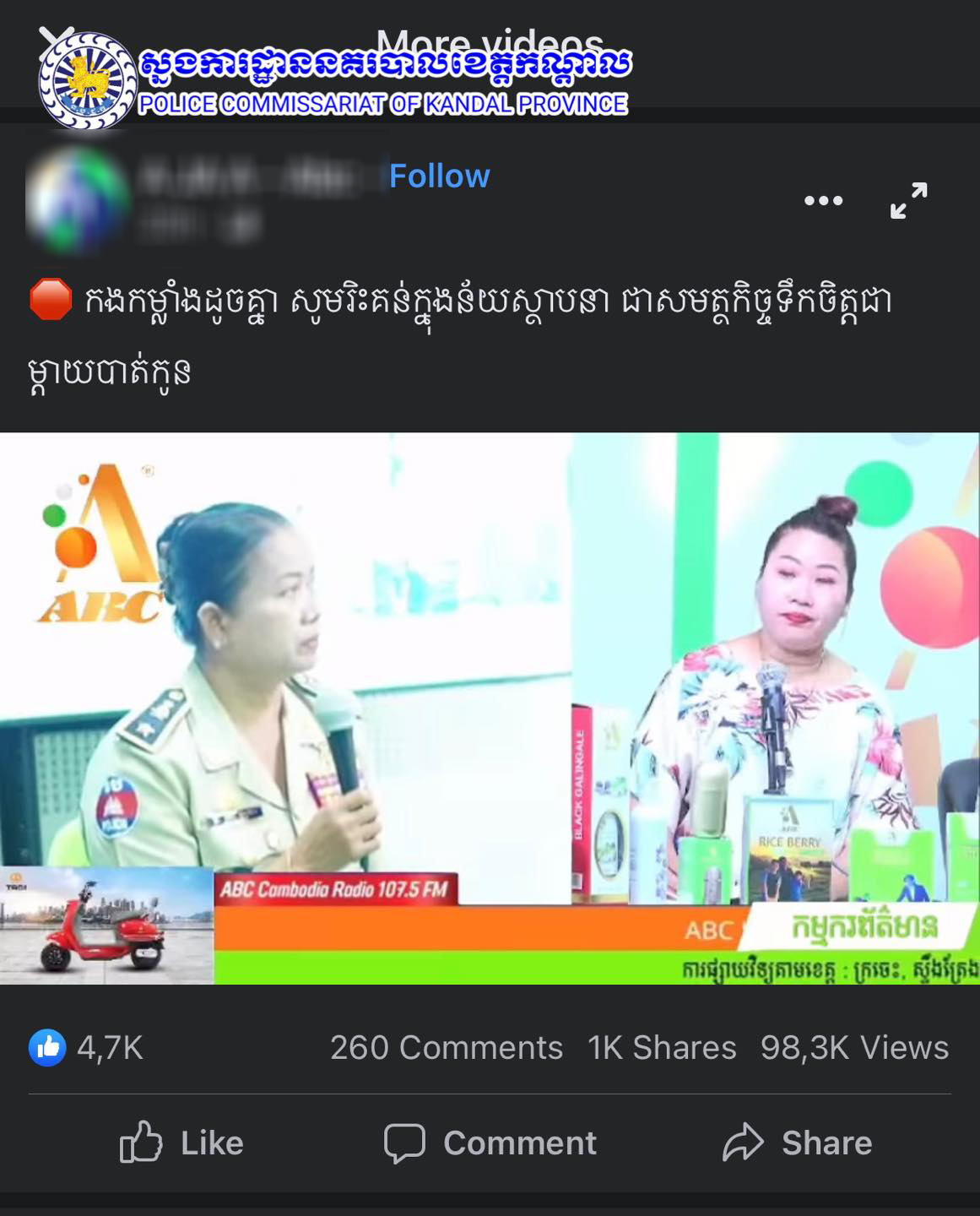View the 1K shares list
Screen dimensions: 980x1216
point(662,1048)
